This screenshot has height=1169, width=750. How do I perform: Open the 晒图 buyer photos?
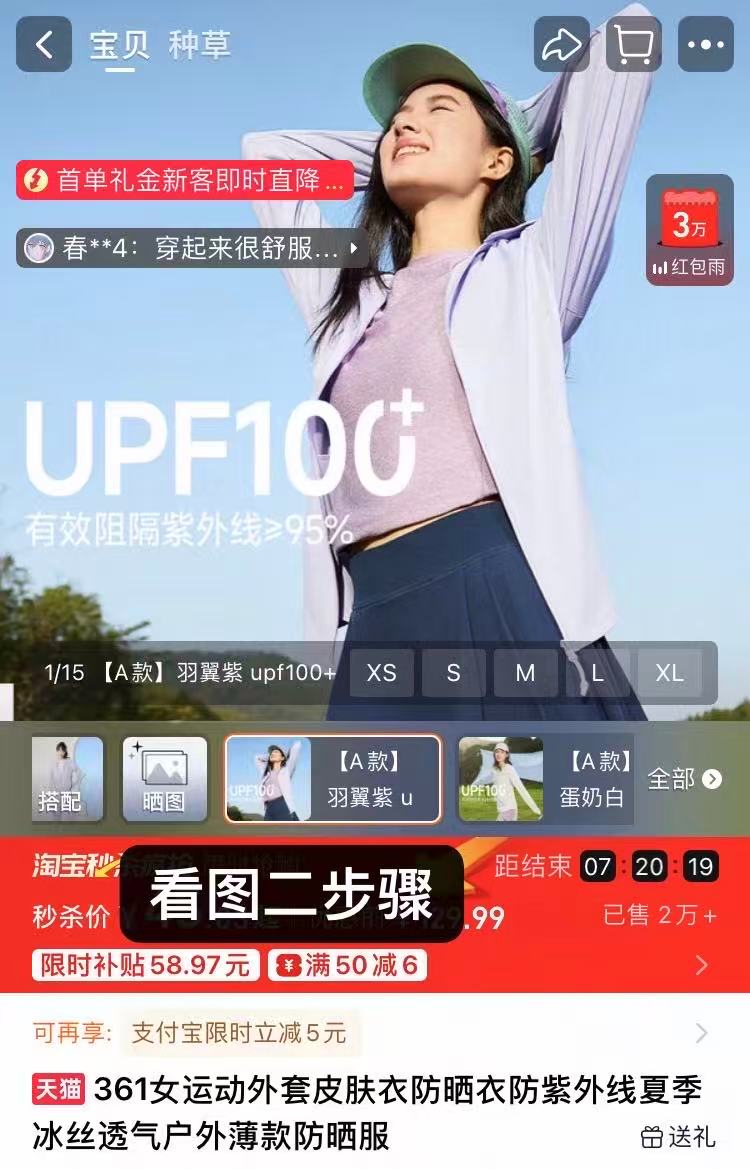click(x=164, y=779)
